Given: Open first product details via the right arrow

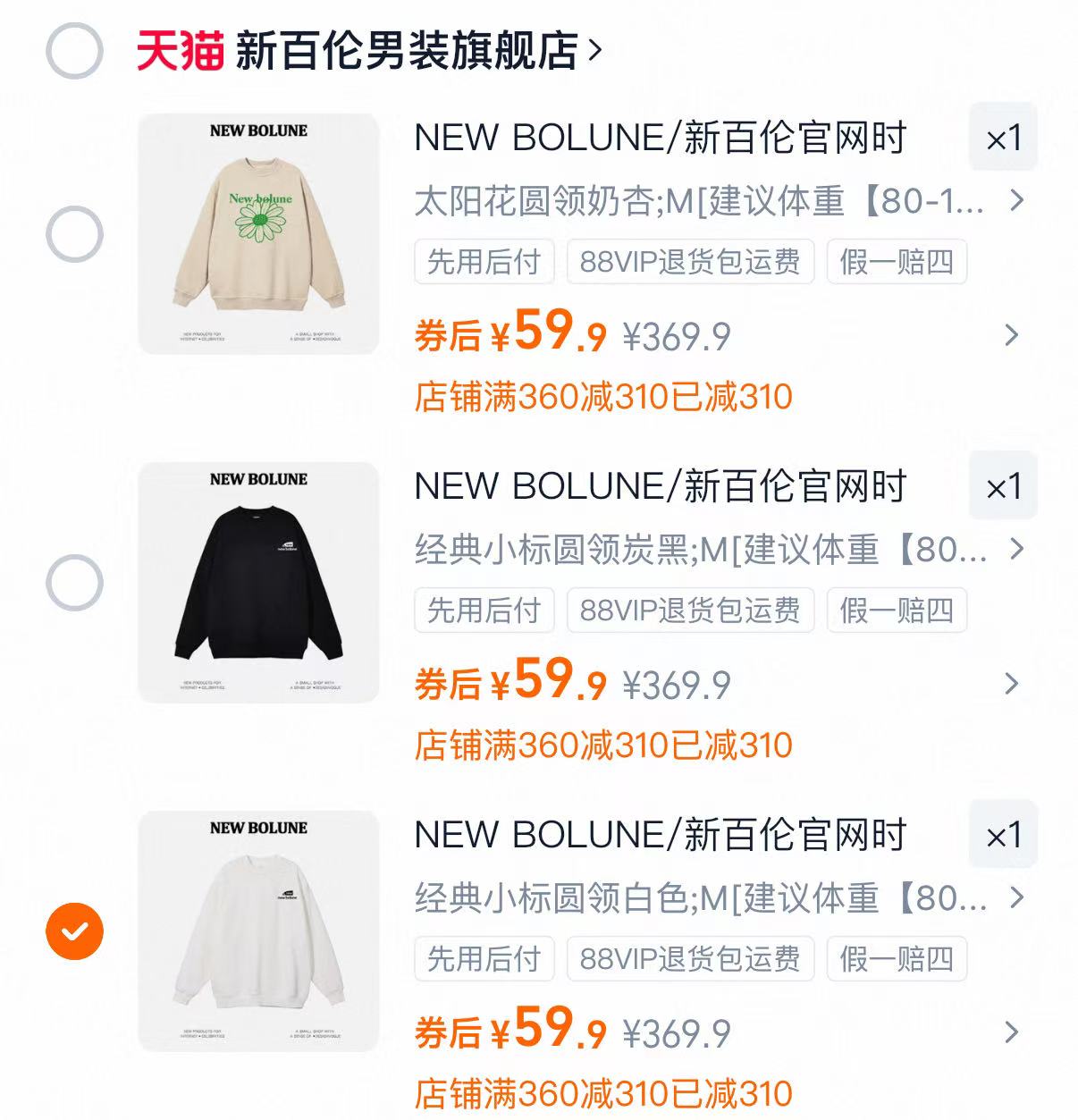Looking at the screenshot, I should point(1012,334).
